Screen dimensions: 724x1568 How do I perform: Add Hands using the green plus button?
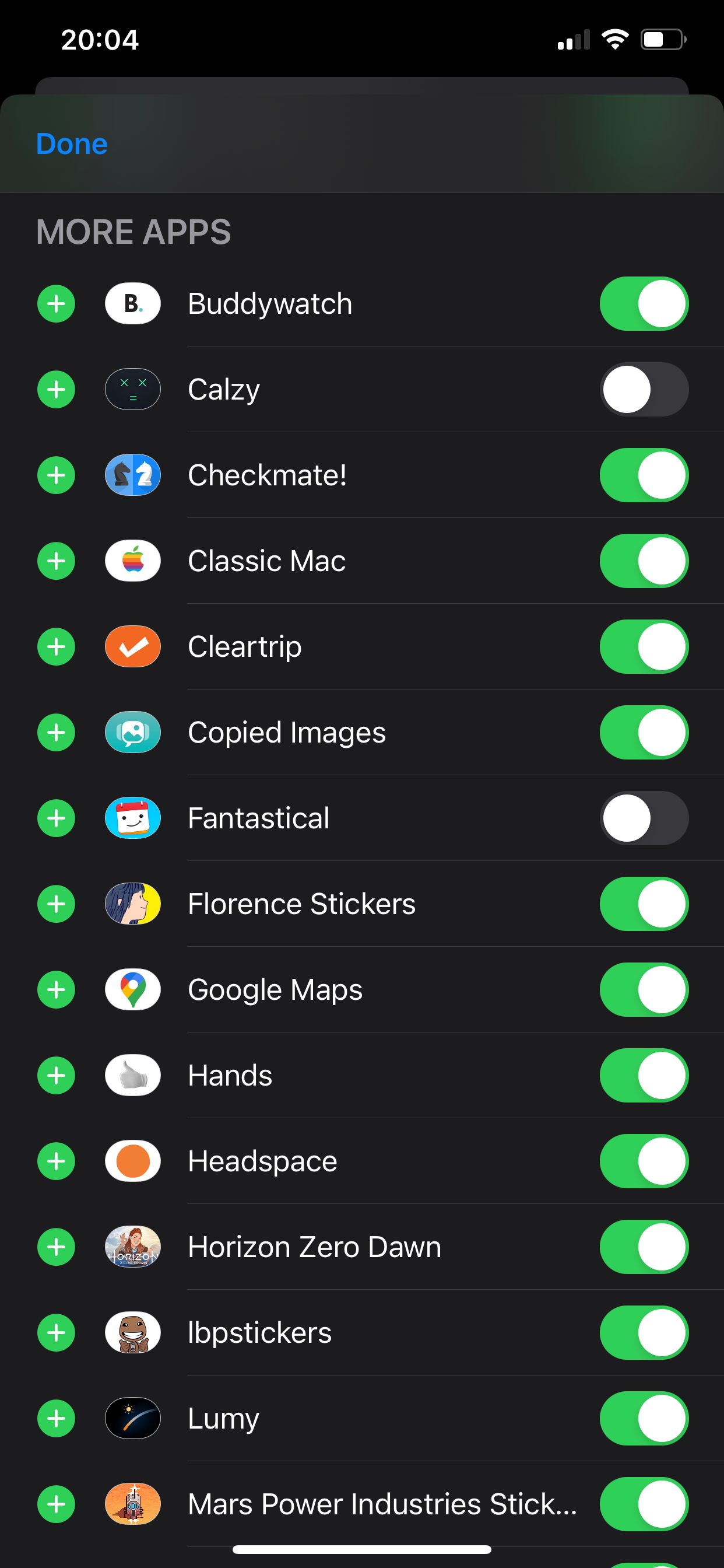(x=56, y=1076)
